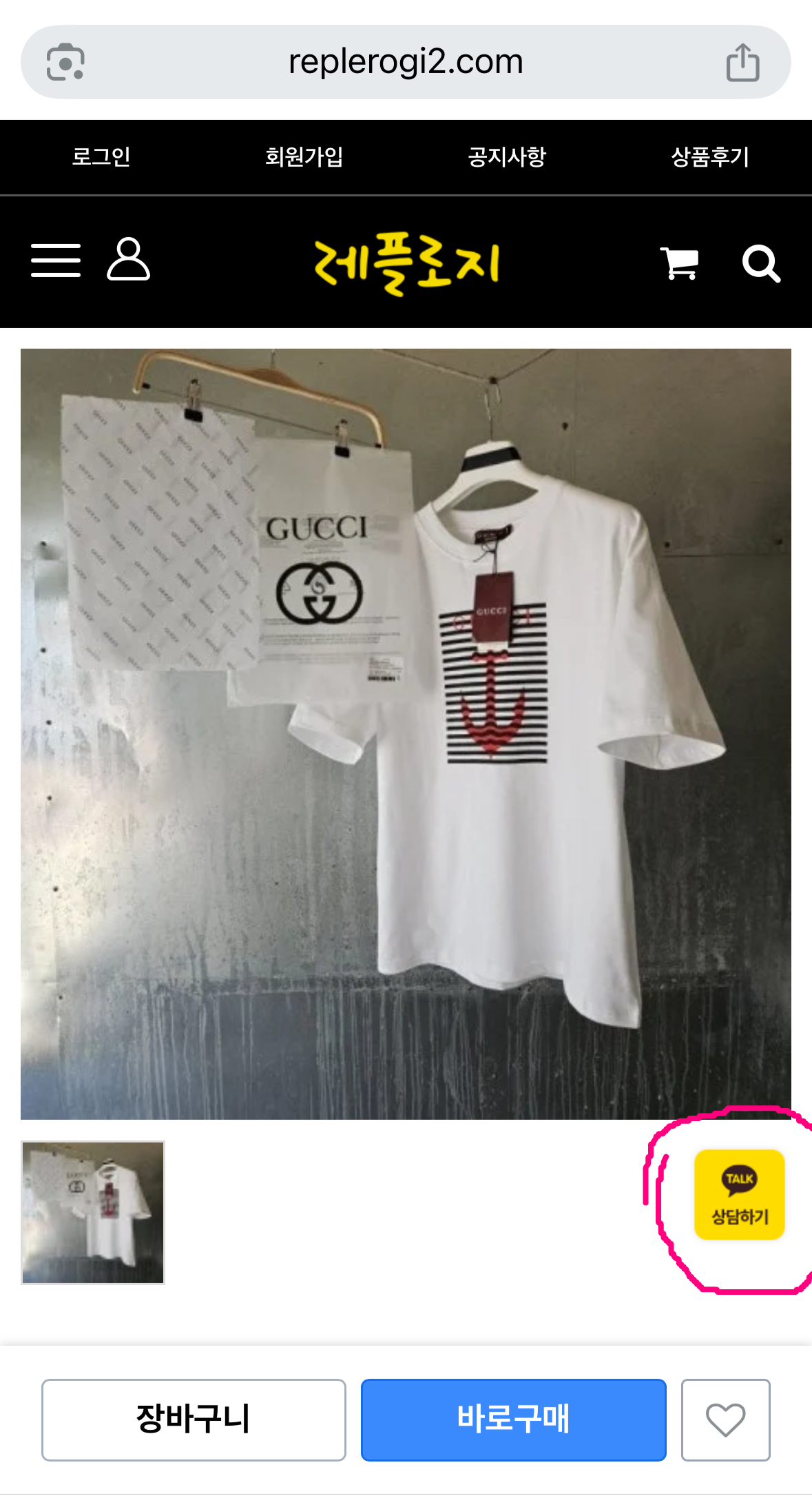This screenshot has width=812, height=1496.
Task: Open 공지사항 notices
Action: tap(507, 157)
